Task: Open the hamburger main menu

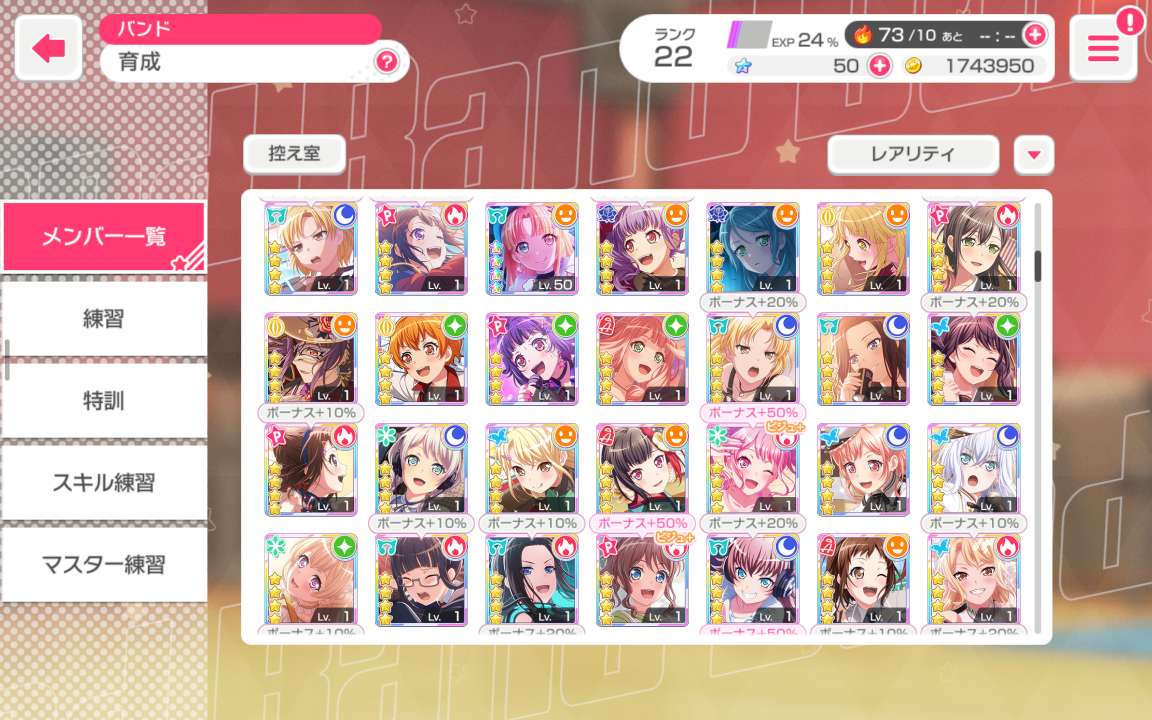Action: (x=1102, y=49)
